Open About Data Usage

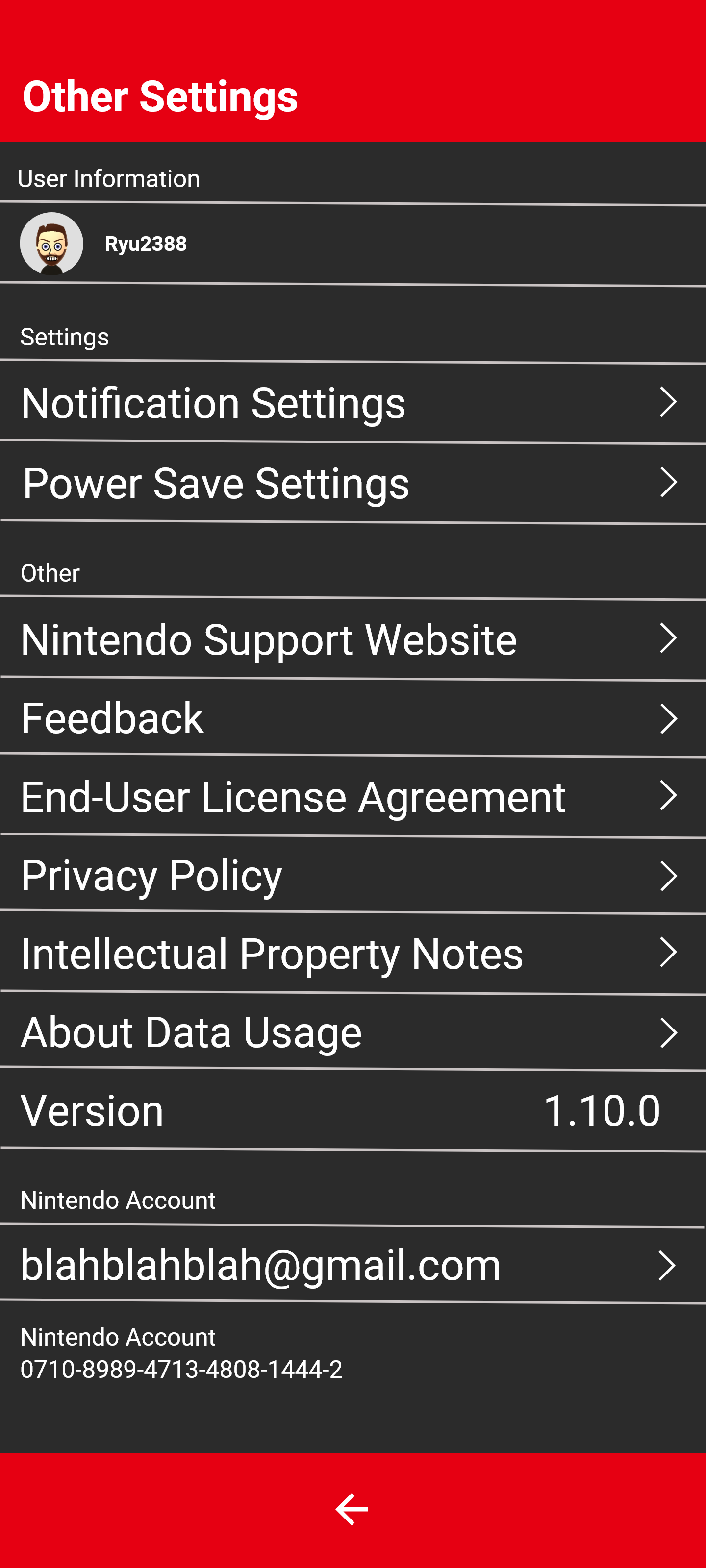coord(353,1032)
